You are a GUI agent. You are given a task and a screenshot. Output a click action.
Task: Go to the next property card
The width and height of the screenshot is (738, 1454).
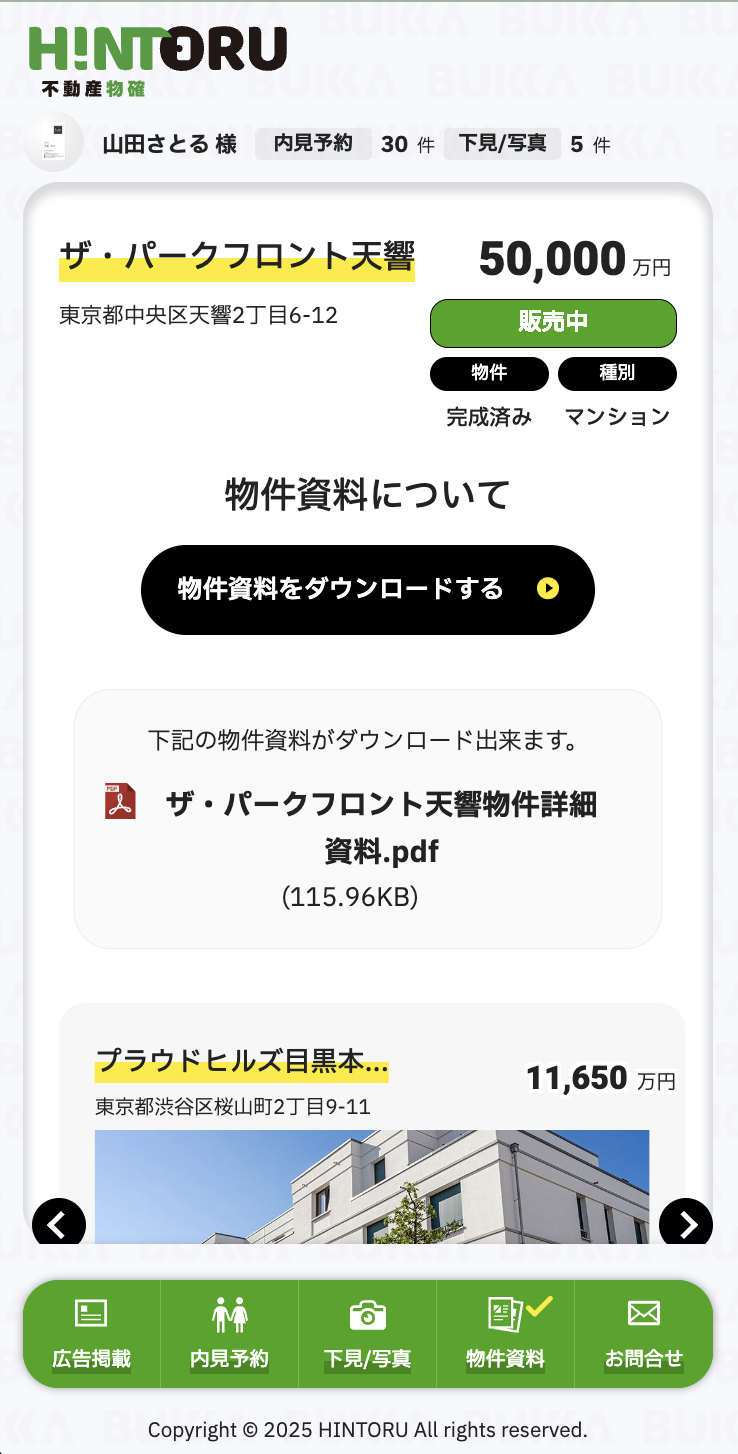click(x=686, y=1224)
